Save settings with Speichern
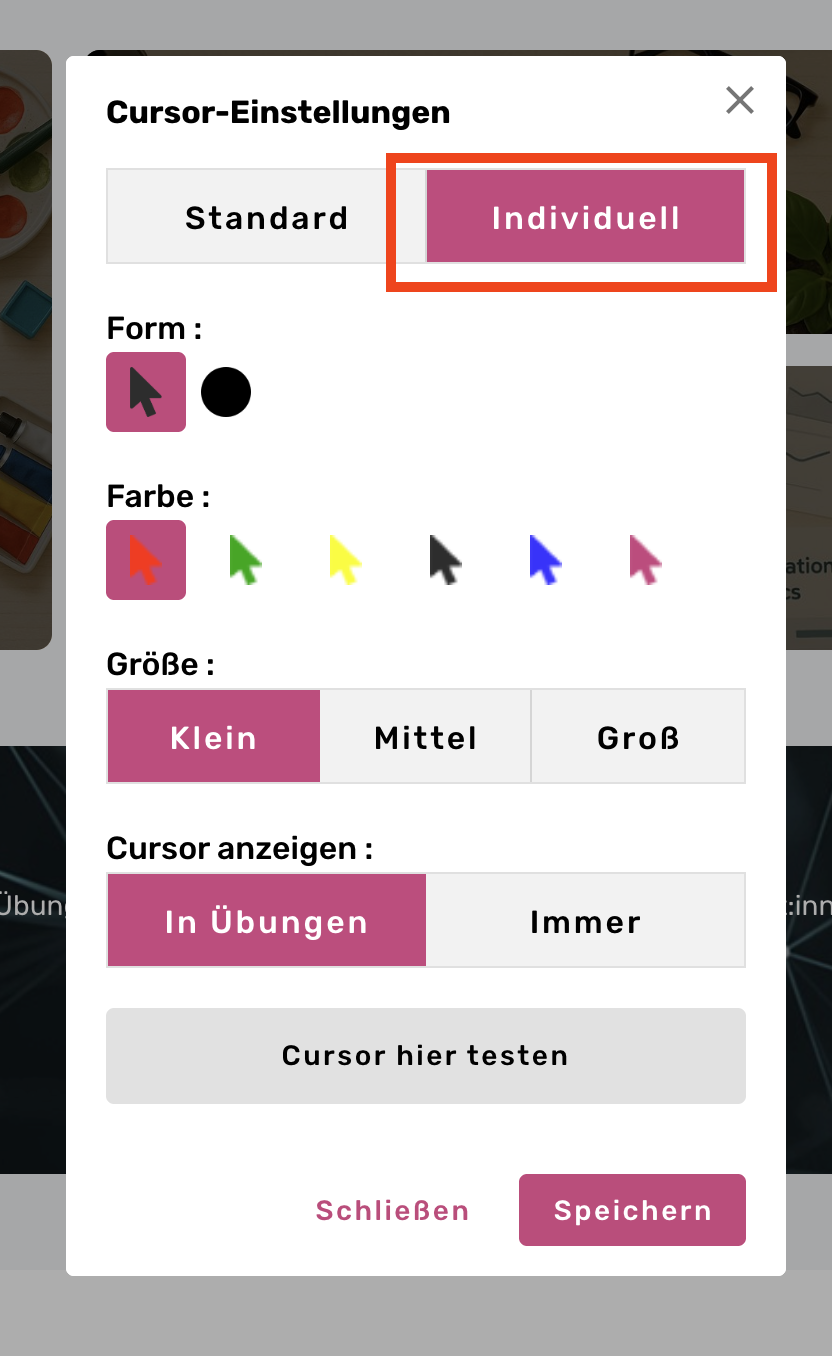Screen dimensions: 832x1356 tap(632, 1210)
